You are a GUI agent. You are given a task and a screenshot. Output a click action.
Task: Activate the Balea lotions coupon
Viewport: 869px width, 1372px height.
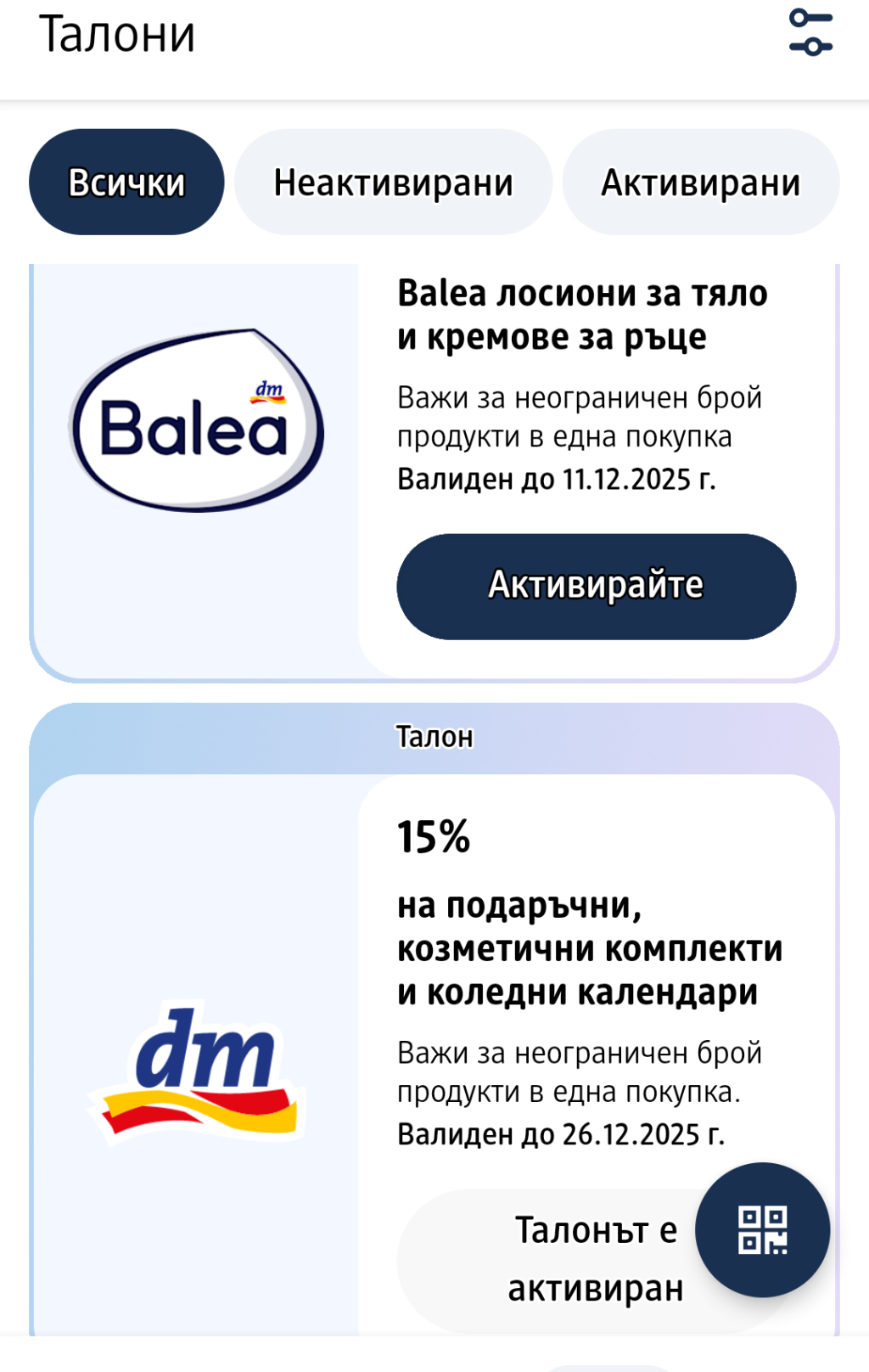(x=596, y=586)
